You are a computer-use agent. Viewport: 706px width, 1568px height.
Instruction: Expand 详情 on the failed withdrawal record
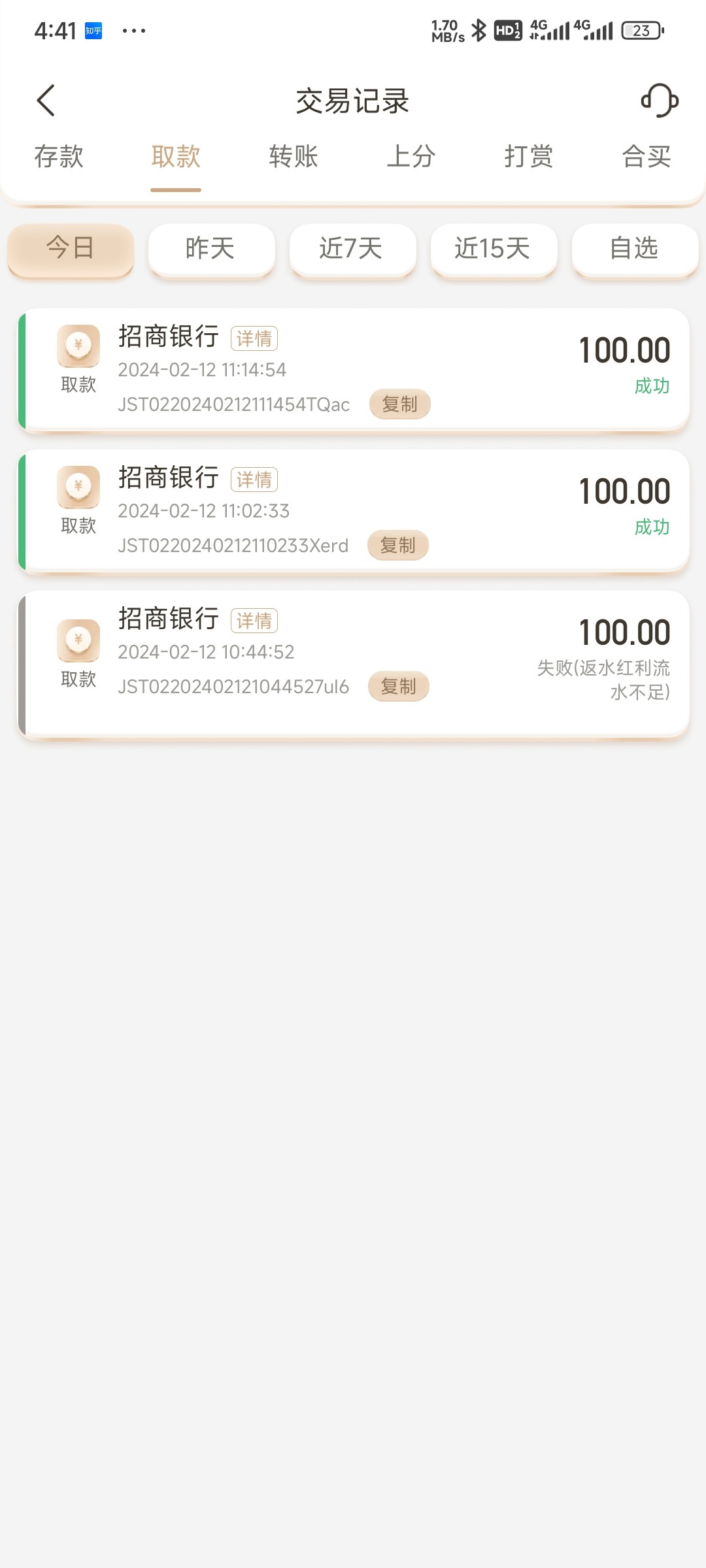pyautogui.click(x=255, y=620)
